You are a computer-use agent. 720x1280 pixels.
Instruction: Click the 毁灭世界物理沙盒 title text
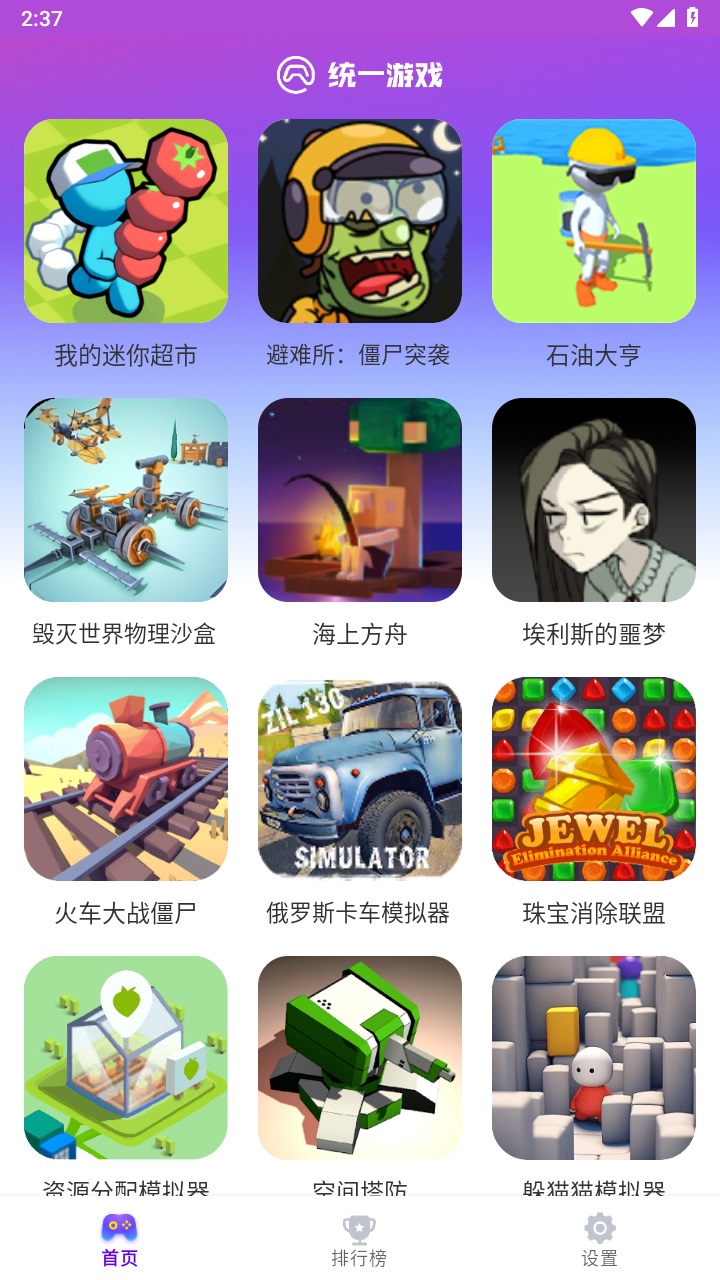click(x=126, y=633)
